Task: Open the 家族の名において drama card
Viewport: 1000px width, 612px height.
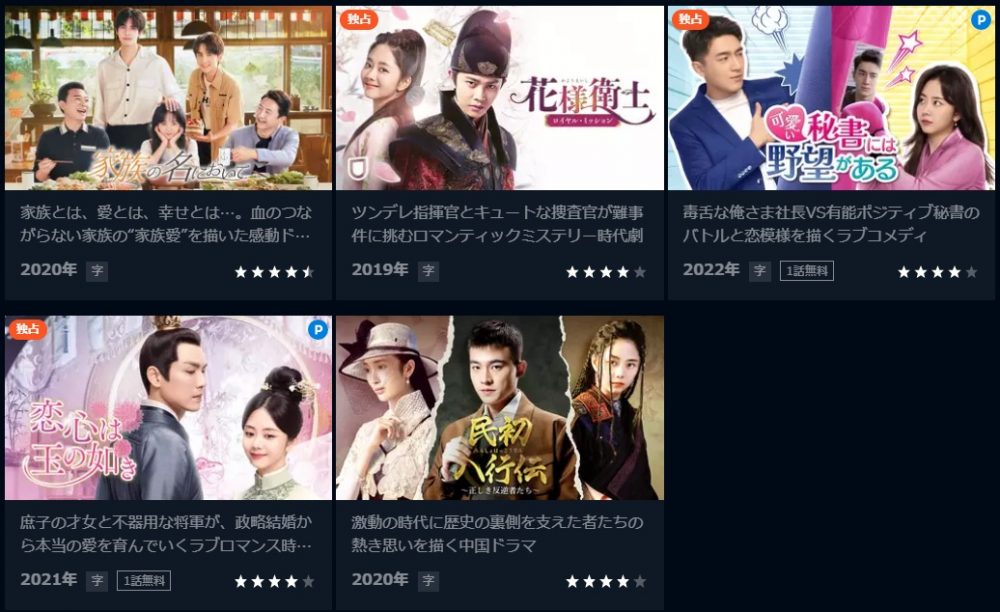Action: point(168,100)
